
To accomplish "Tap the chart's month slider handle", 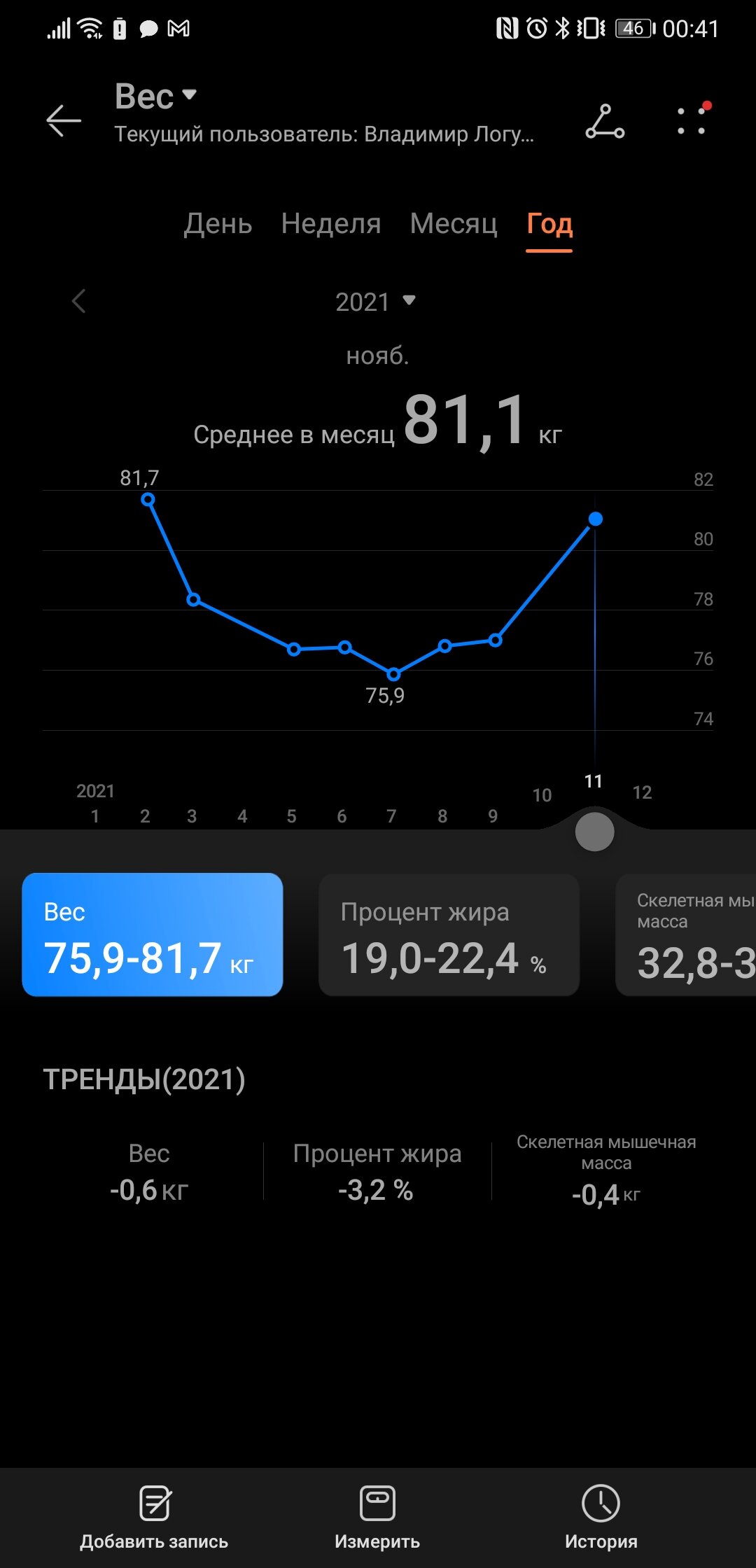I will point(594,832).
